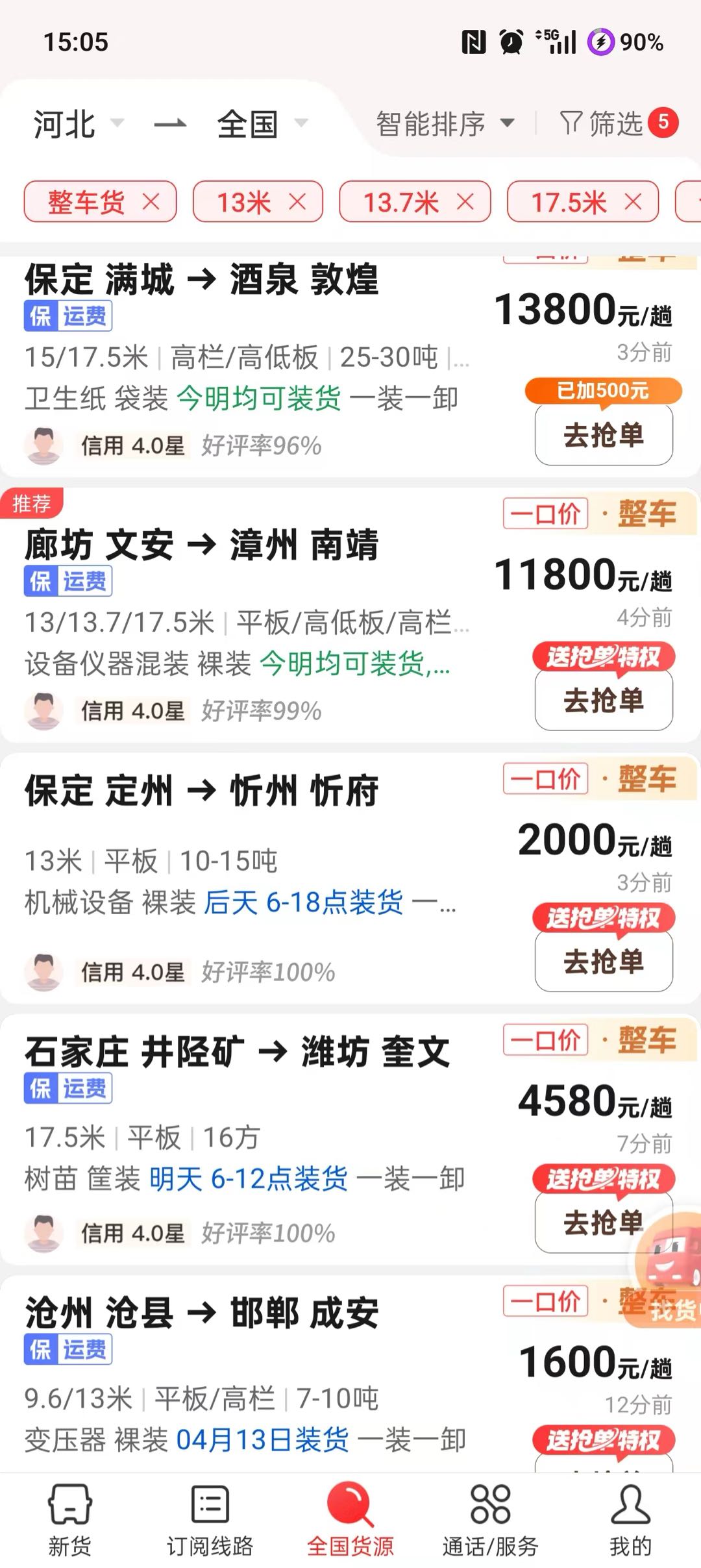
Task: Tap the 全国货源 search icon
Action: (x=350, y=1506)
